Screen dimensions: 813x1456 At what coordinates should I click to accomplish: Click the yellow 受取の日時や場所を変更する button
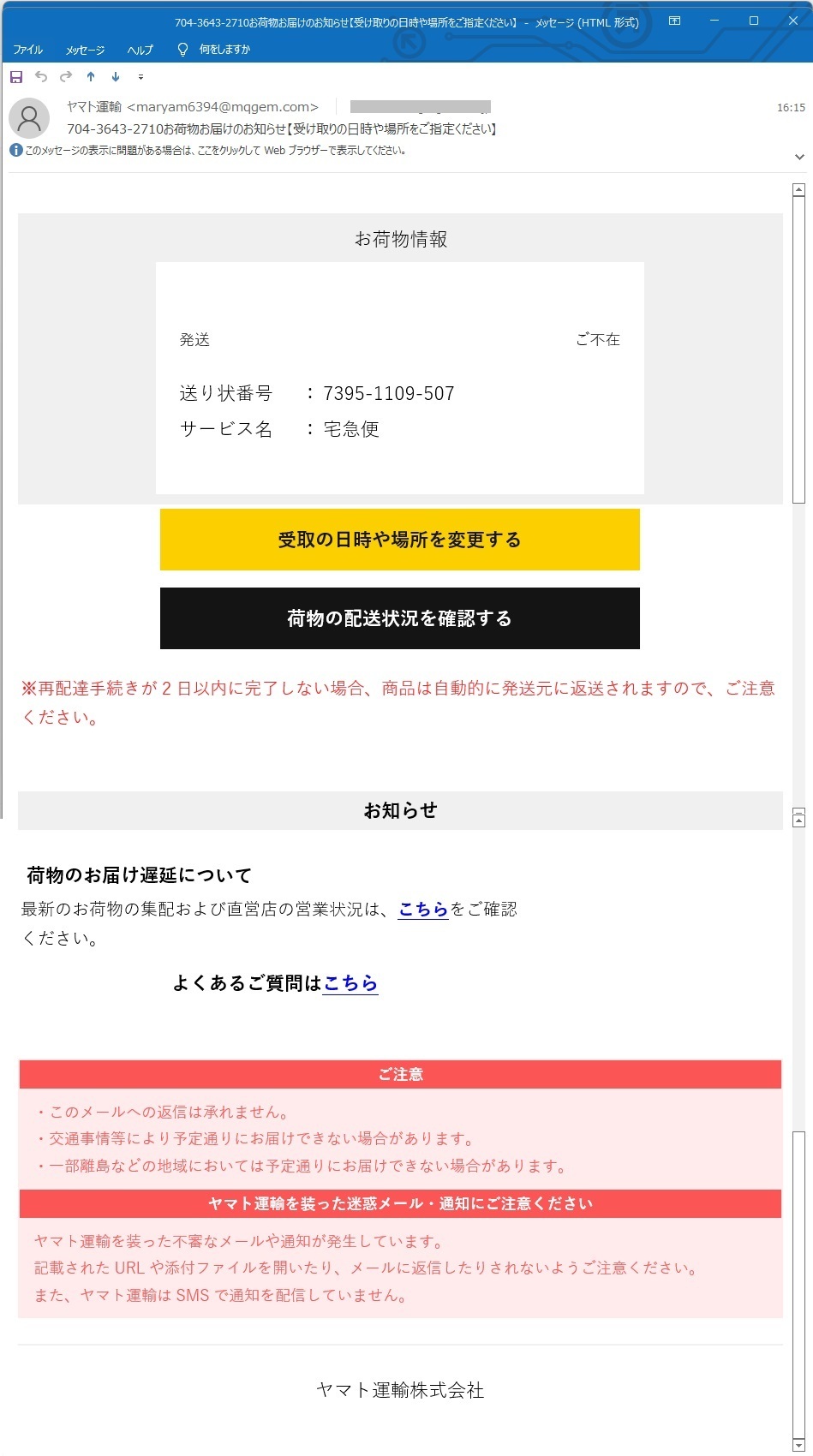coord(399,540)
